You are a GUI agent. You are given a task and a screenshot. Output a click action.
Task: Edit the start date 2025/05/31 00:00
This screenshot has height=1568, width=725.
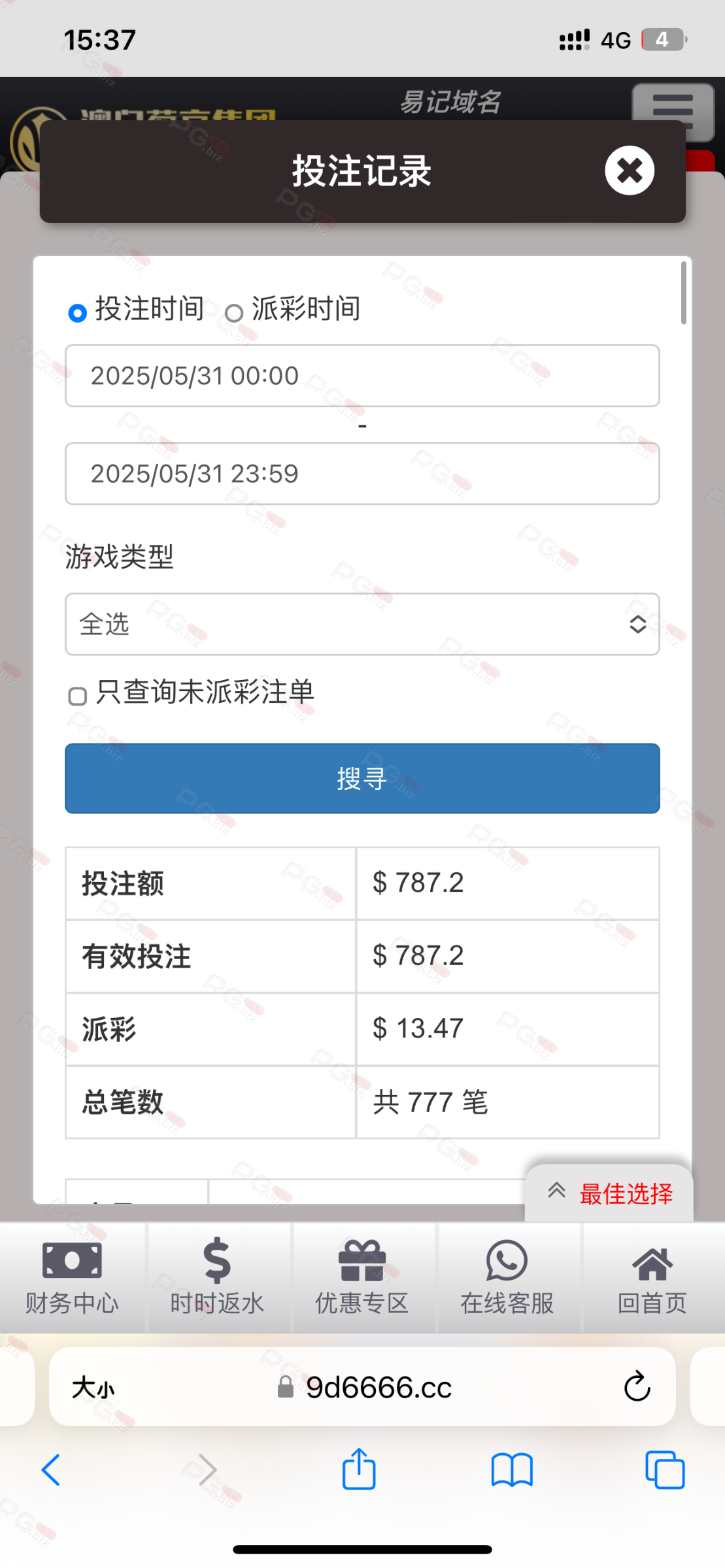click(x=362, y=376)
